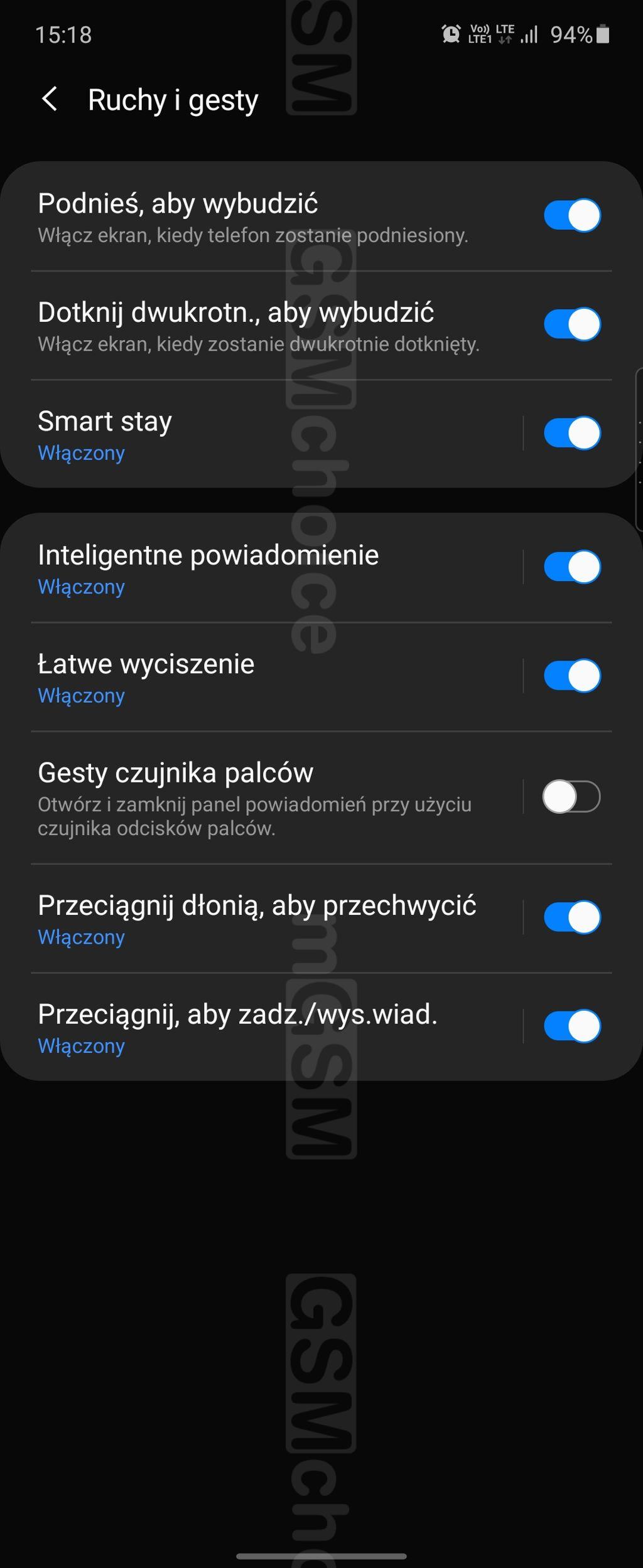Open Przeciągnij, aby zadz./wys.wiad. details
Image resolution: width=643 pixels, height=1568 pixels.
click(264, 1027)
